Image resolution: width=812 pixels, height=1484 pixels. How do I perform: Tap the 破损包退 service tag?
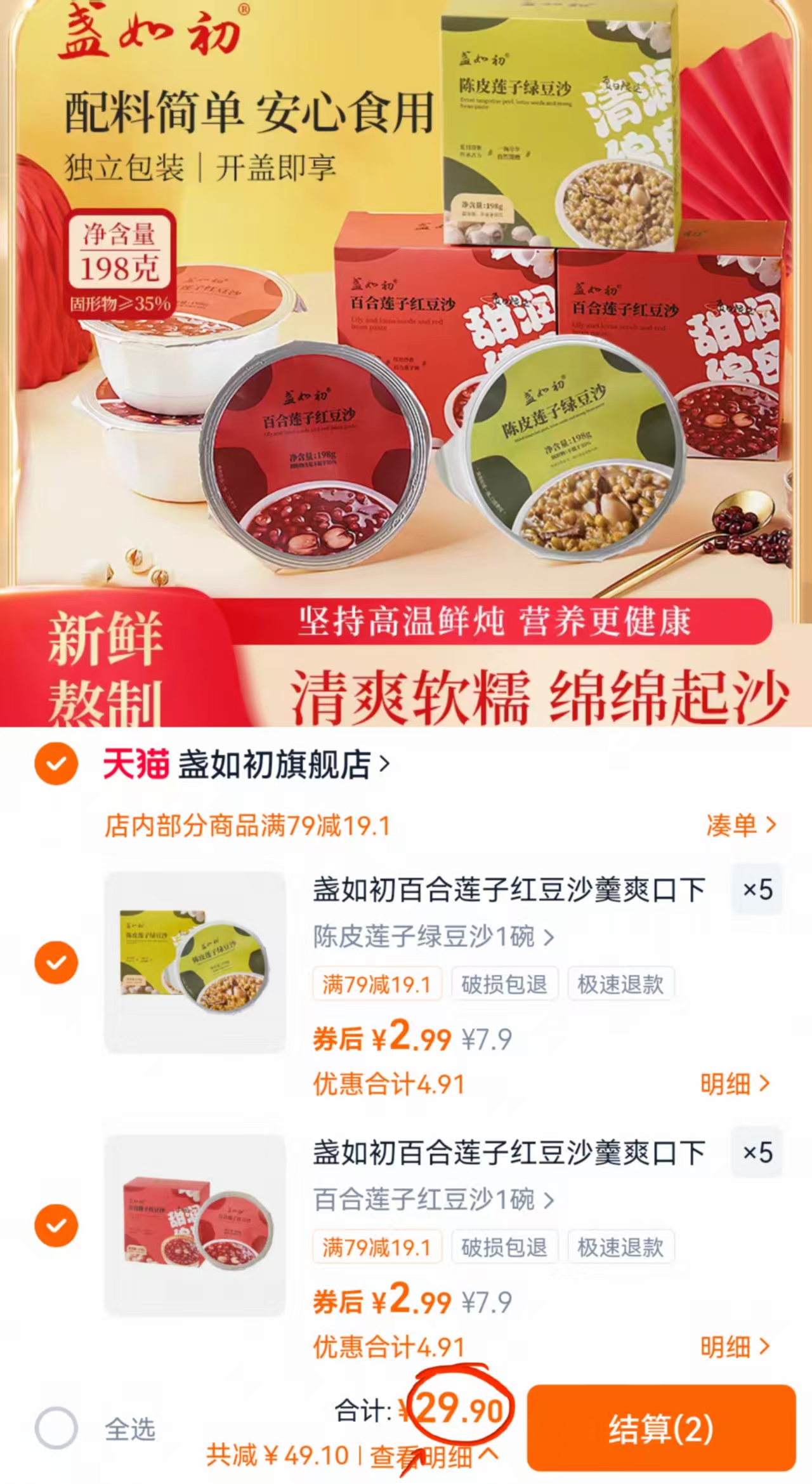tap(504, 983)
